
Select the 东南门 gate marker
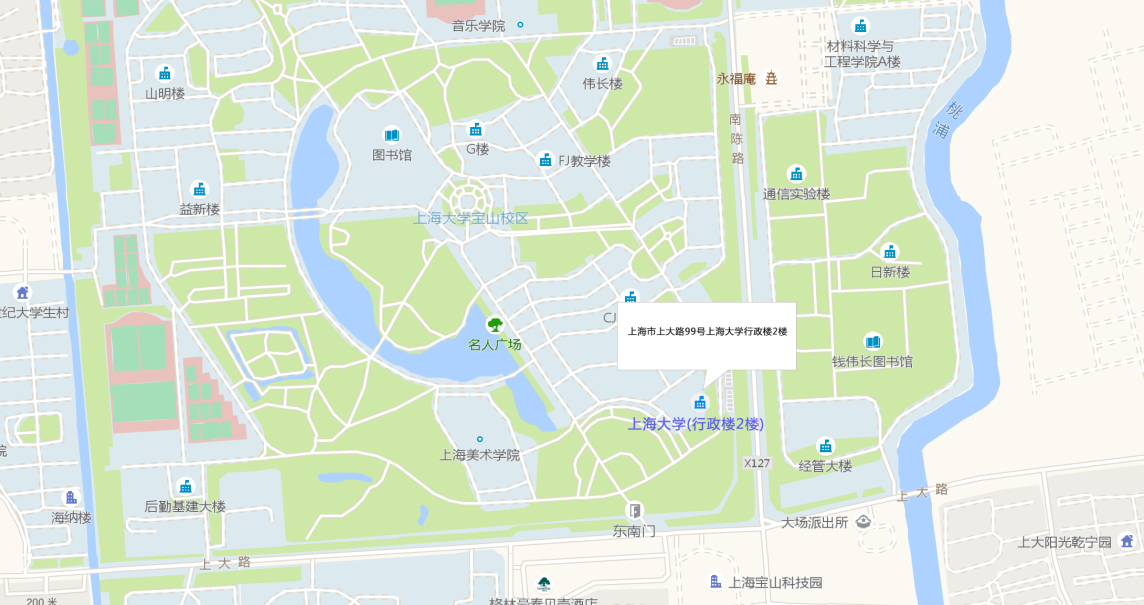634,511
